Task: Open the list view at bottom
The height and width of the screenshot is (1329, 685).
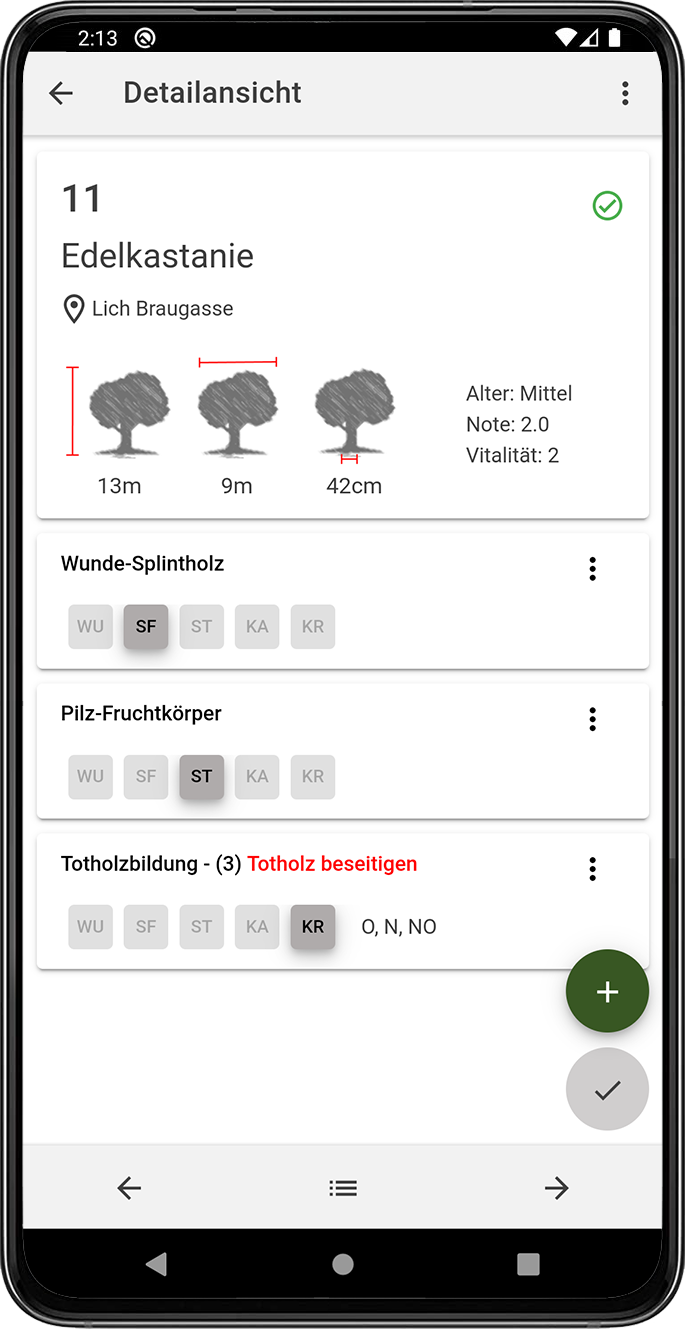Action: tap(343, 1187)
